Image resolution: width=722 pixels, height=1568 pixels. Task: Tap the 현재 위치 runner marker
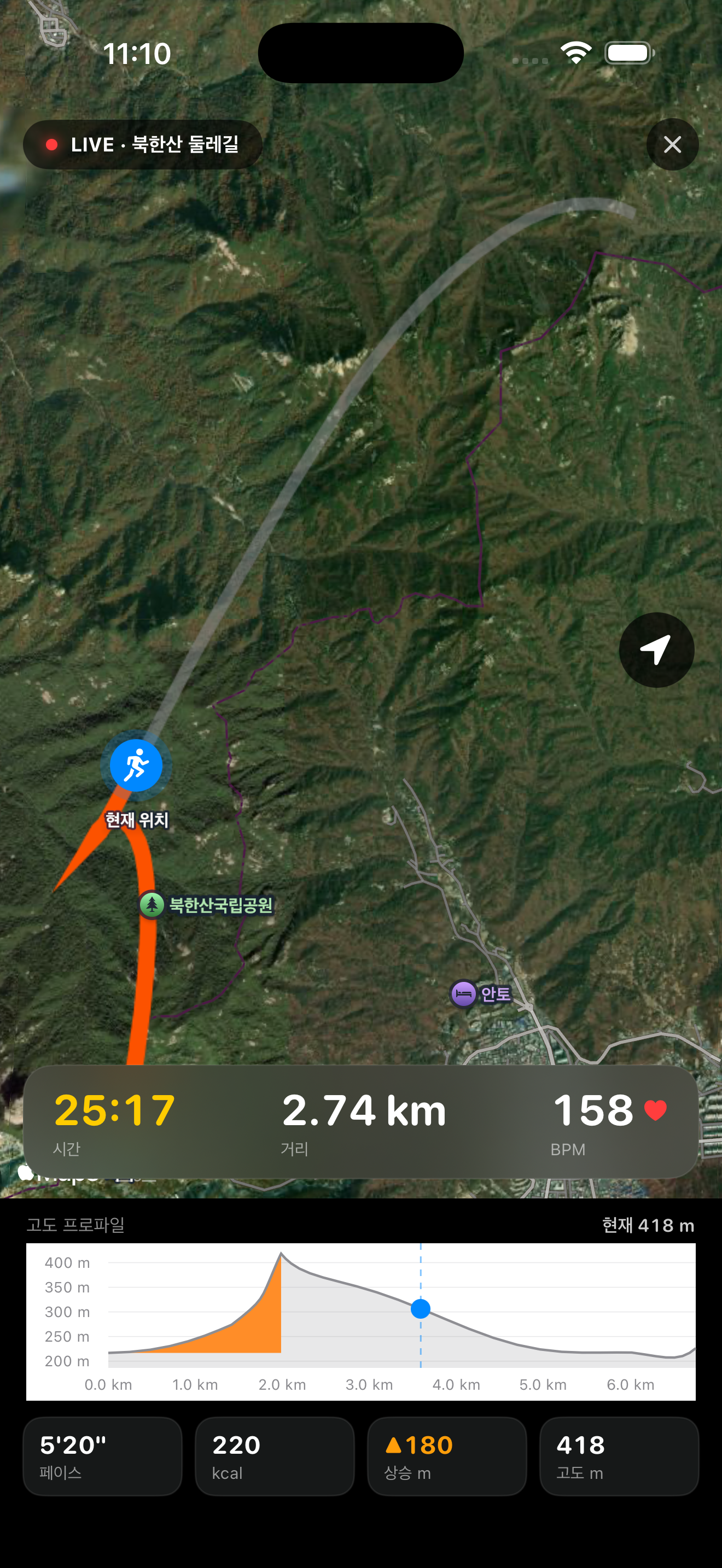pos(136,765)
